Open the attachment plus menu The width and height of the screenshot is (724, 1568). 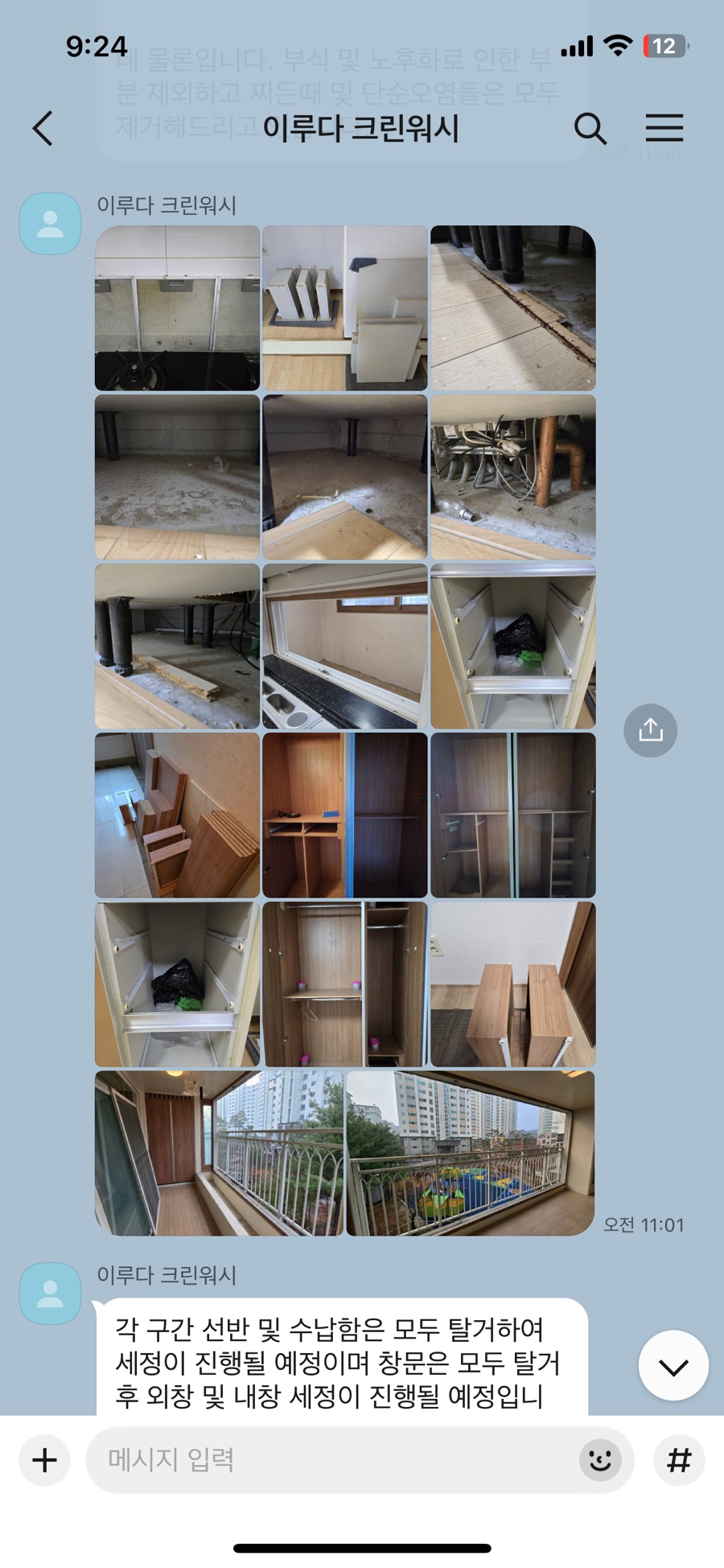pyautogui.click(x=45, y=1459)
